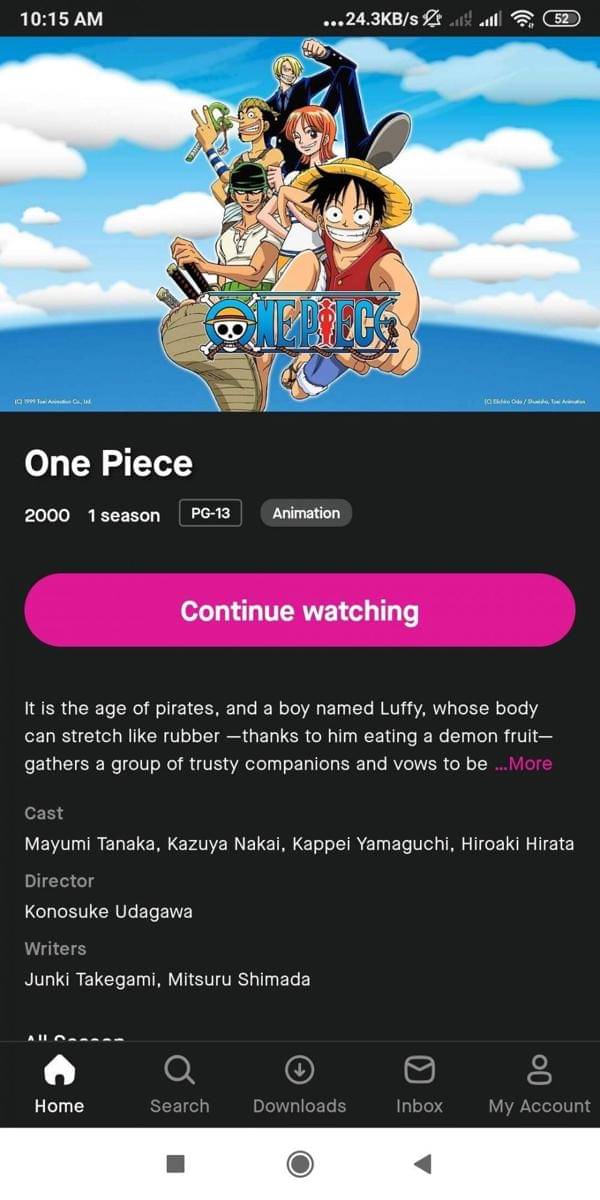Open the Downloads tab
600x1200 pixels.
tap(299, 1085)
